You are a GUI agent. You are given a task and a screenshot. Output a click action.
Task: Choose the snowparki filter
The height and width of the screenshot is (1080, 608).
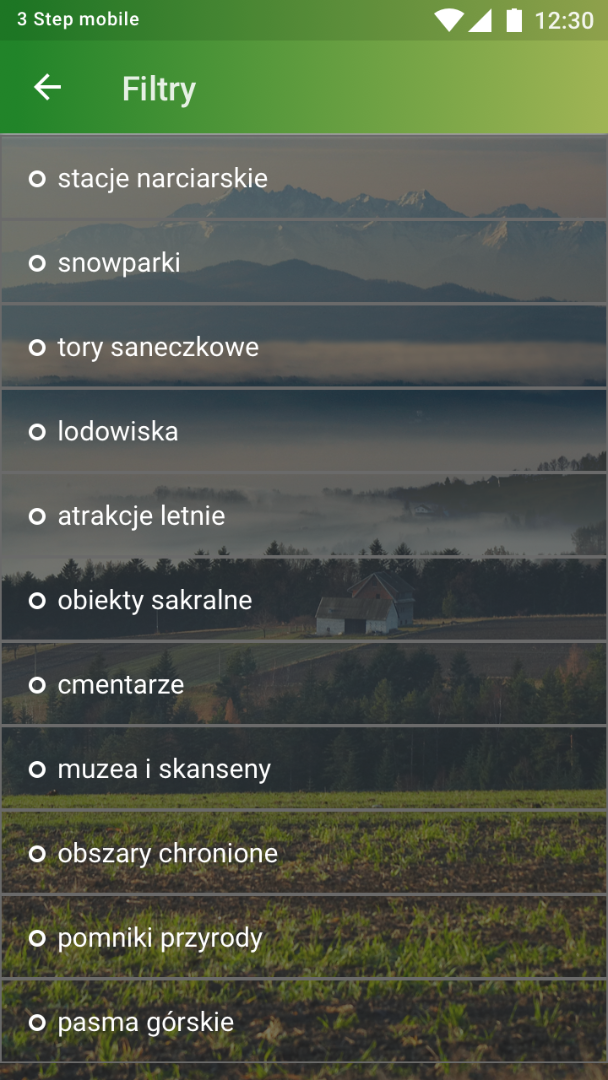tap(119, 263)
